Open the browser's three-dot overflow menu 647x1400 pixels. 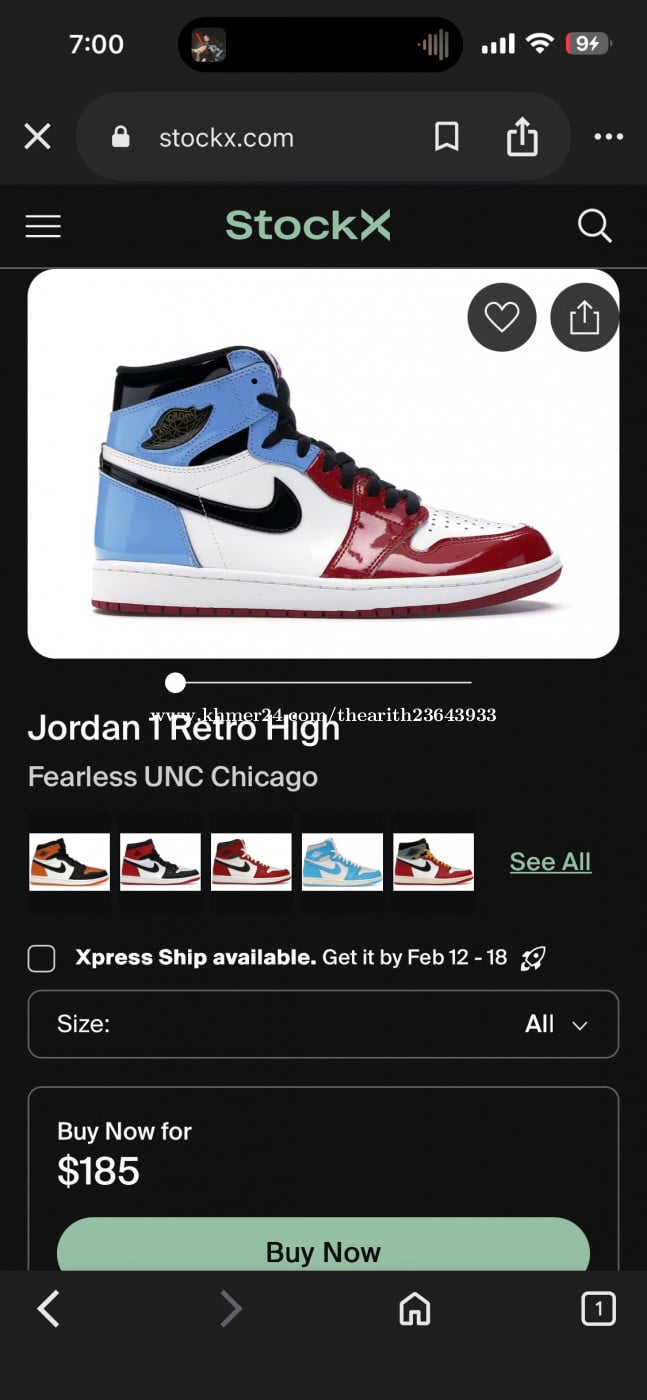[608, 137]
